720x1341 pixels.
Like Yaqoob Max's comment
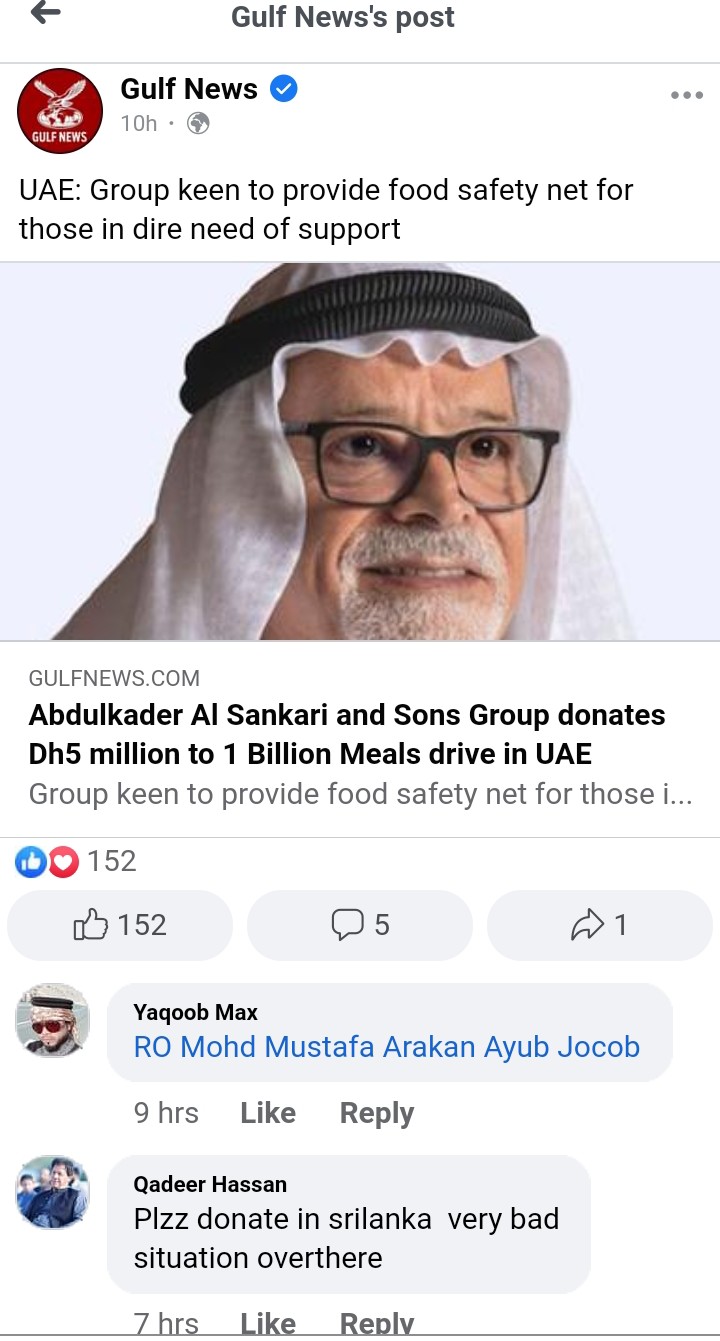268,1113
